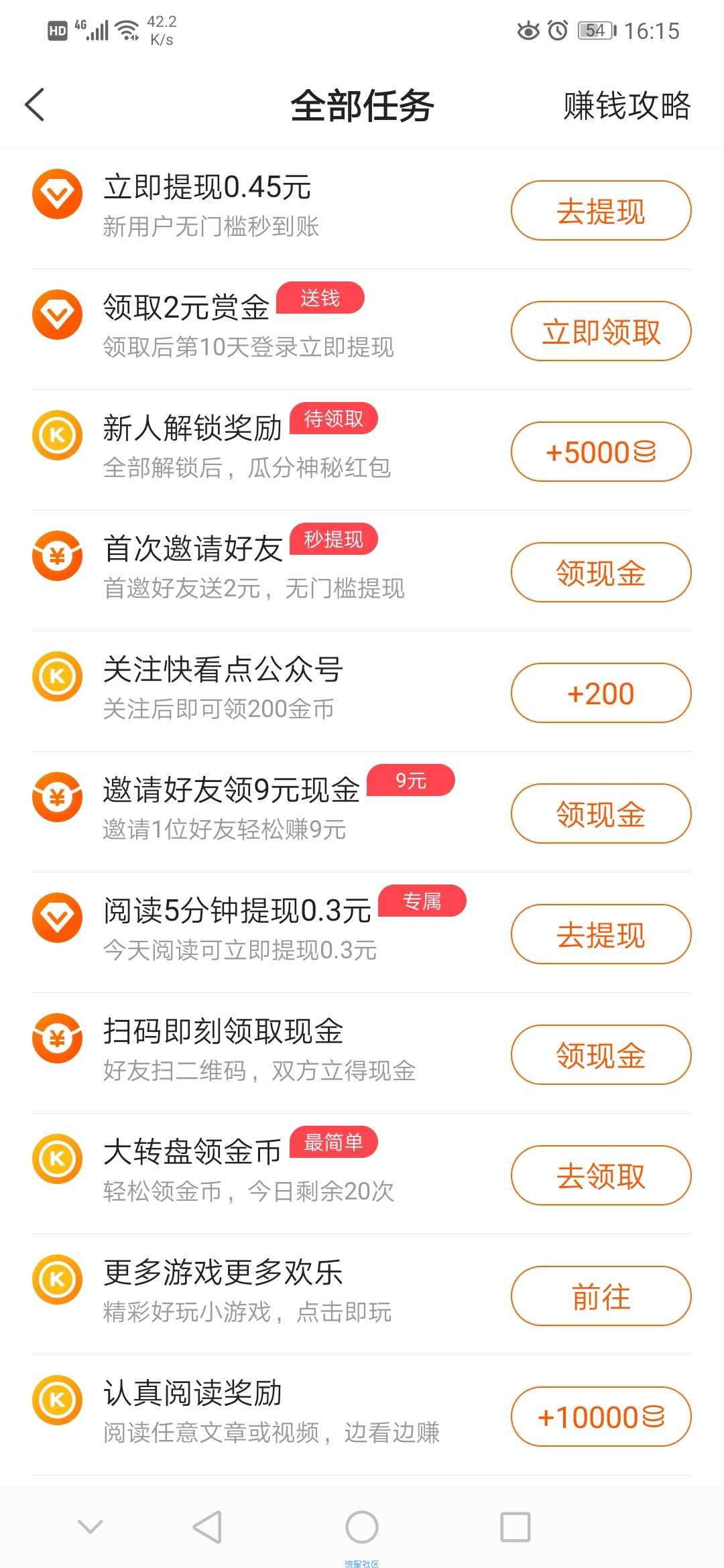Open recent apps from navigation bar
This screenshot has width=724, height=1568.
tap(516, 1527)
